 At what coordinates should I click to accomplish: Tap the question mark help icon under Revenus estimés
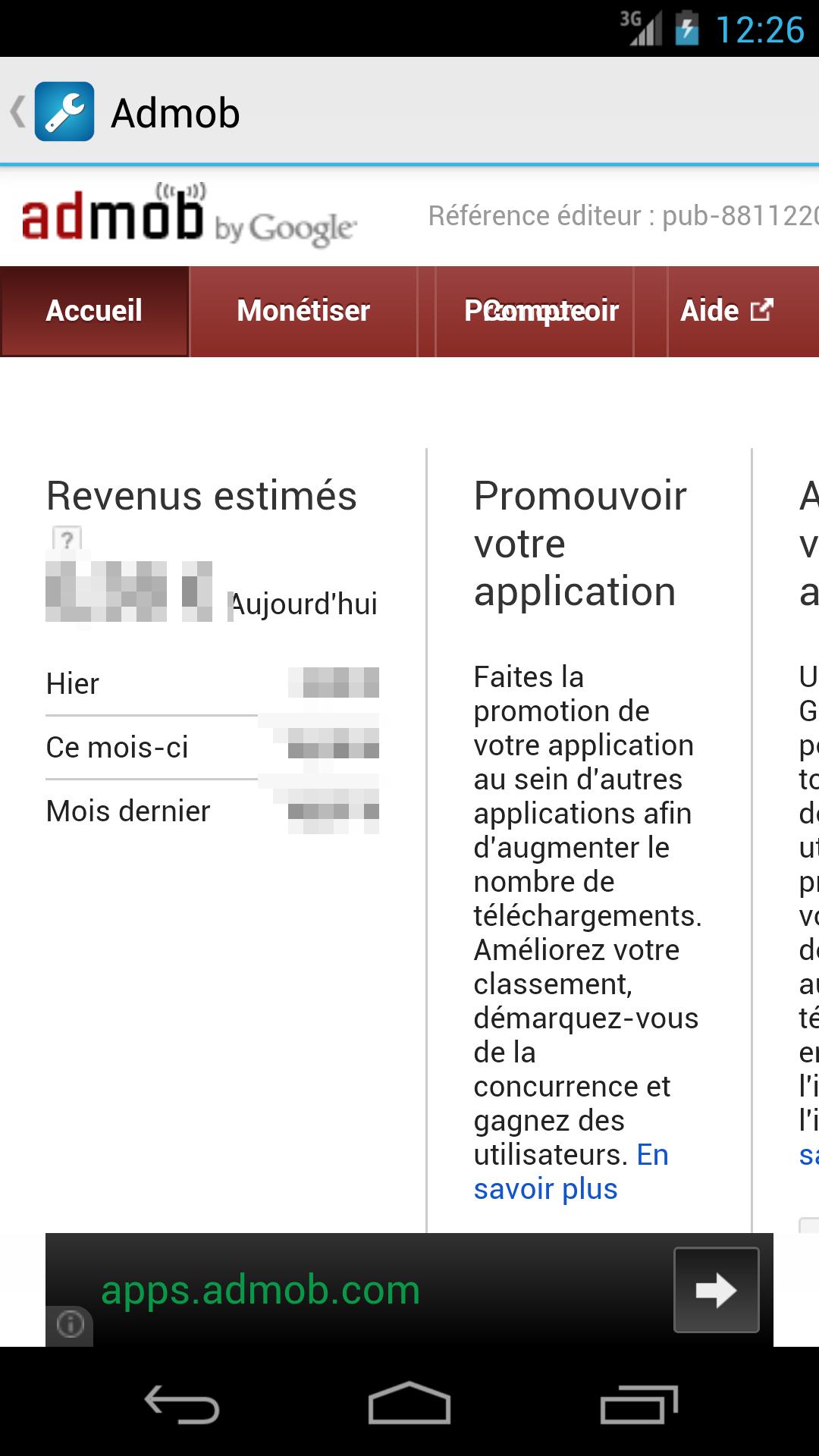(67, 540)
